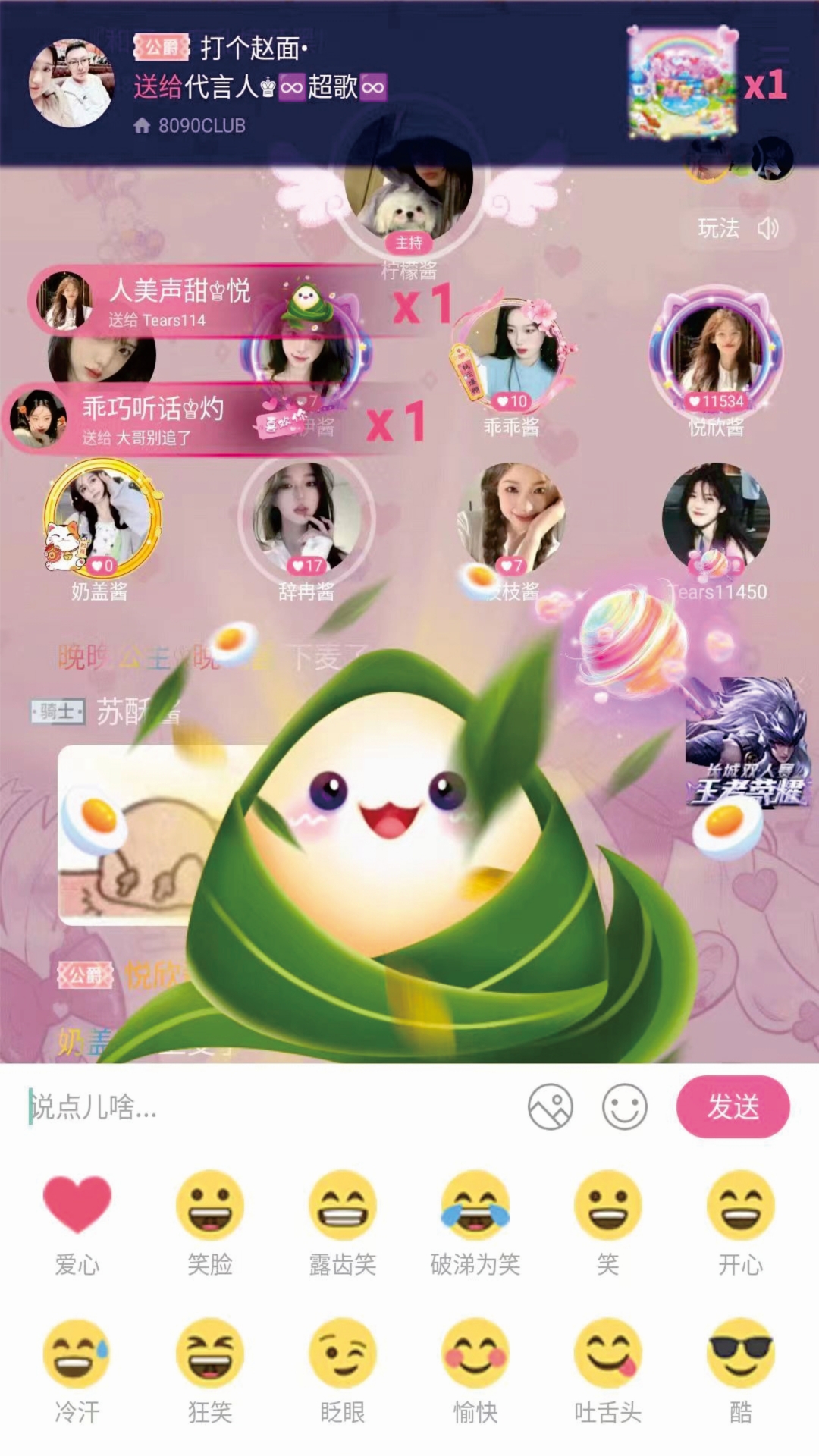This screenshot has width=819, height=1456.
Task: Insert the 爱心 heart emoji
Action: click(x=77, y=1205)
